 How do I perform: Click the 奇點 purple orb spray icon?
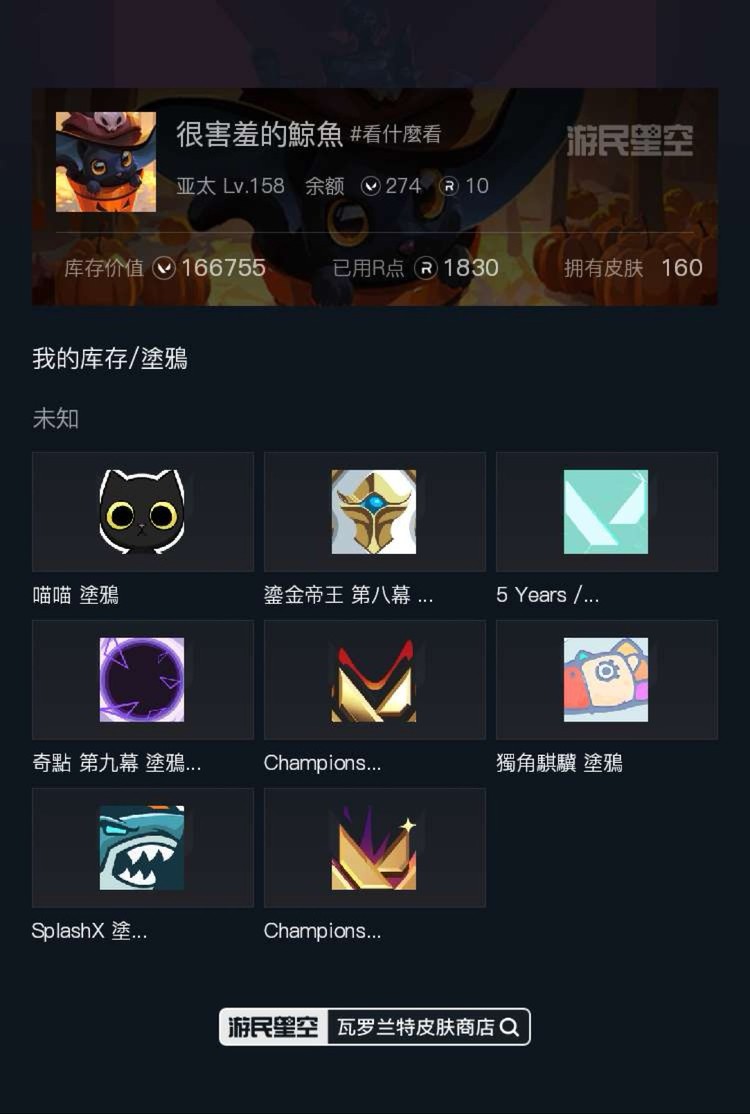(142, 679)
